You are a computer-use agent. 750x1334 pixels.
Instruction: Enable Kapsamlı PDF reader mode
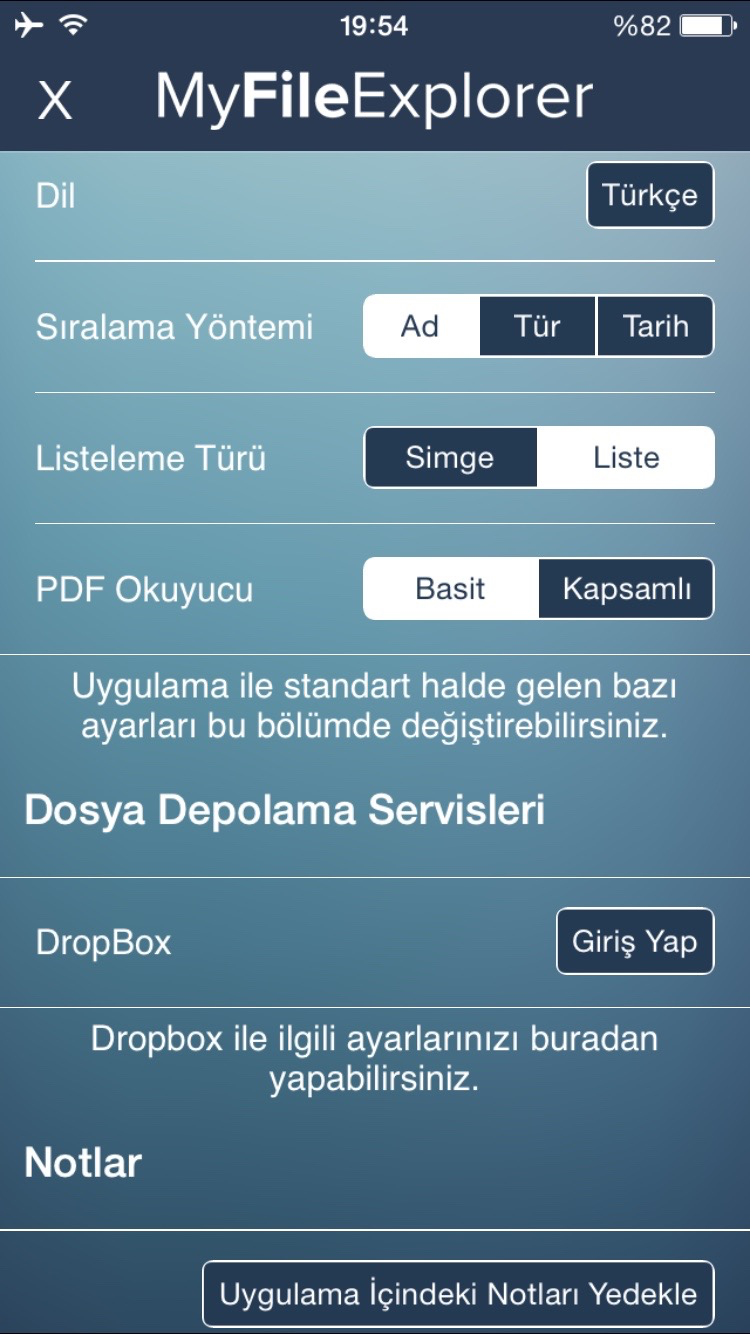tap(627, 589)
